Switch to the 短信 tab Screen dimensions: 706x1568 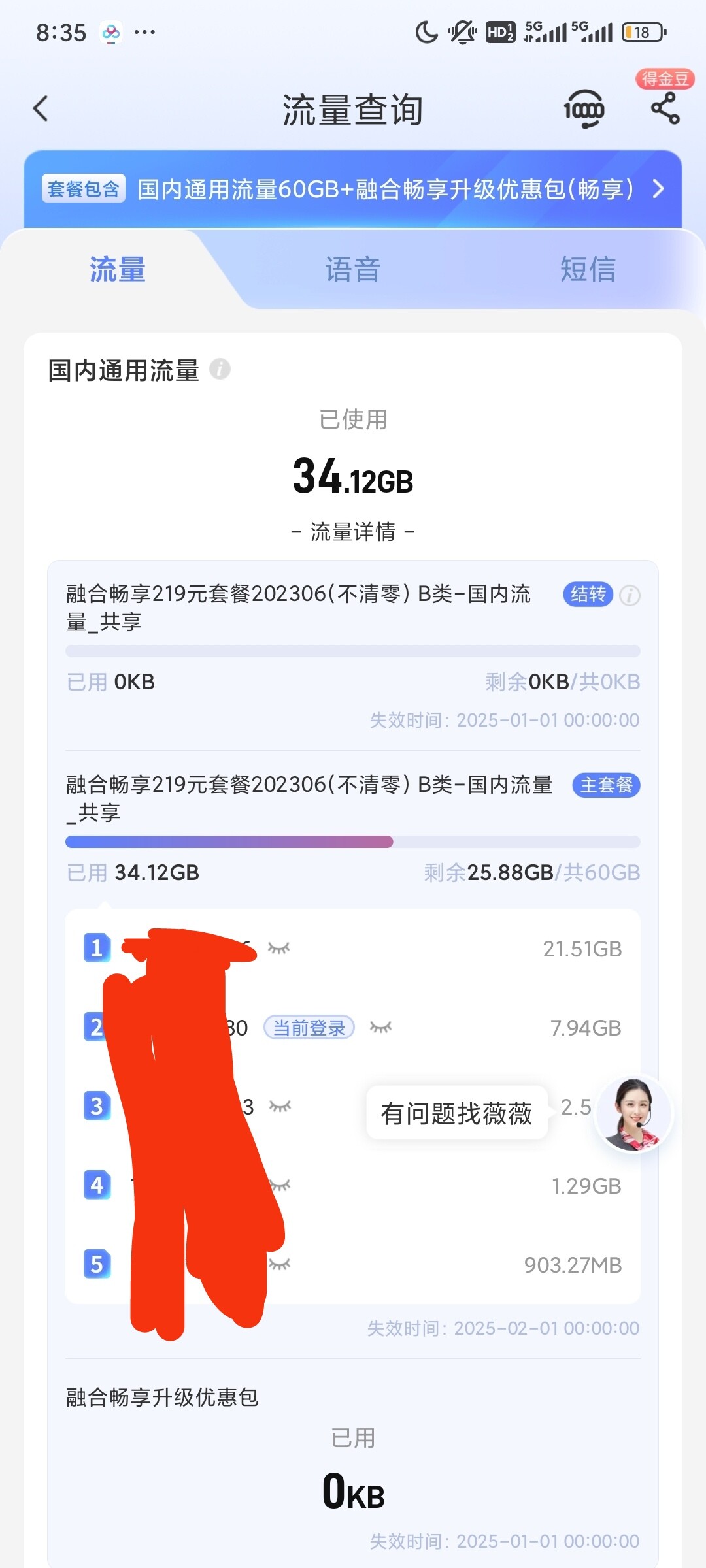tap(588, 269)
